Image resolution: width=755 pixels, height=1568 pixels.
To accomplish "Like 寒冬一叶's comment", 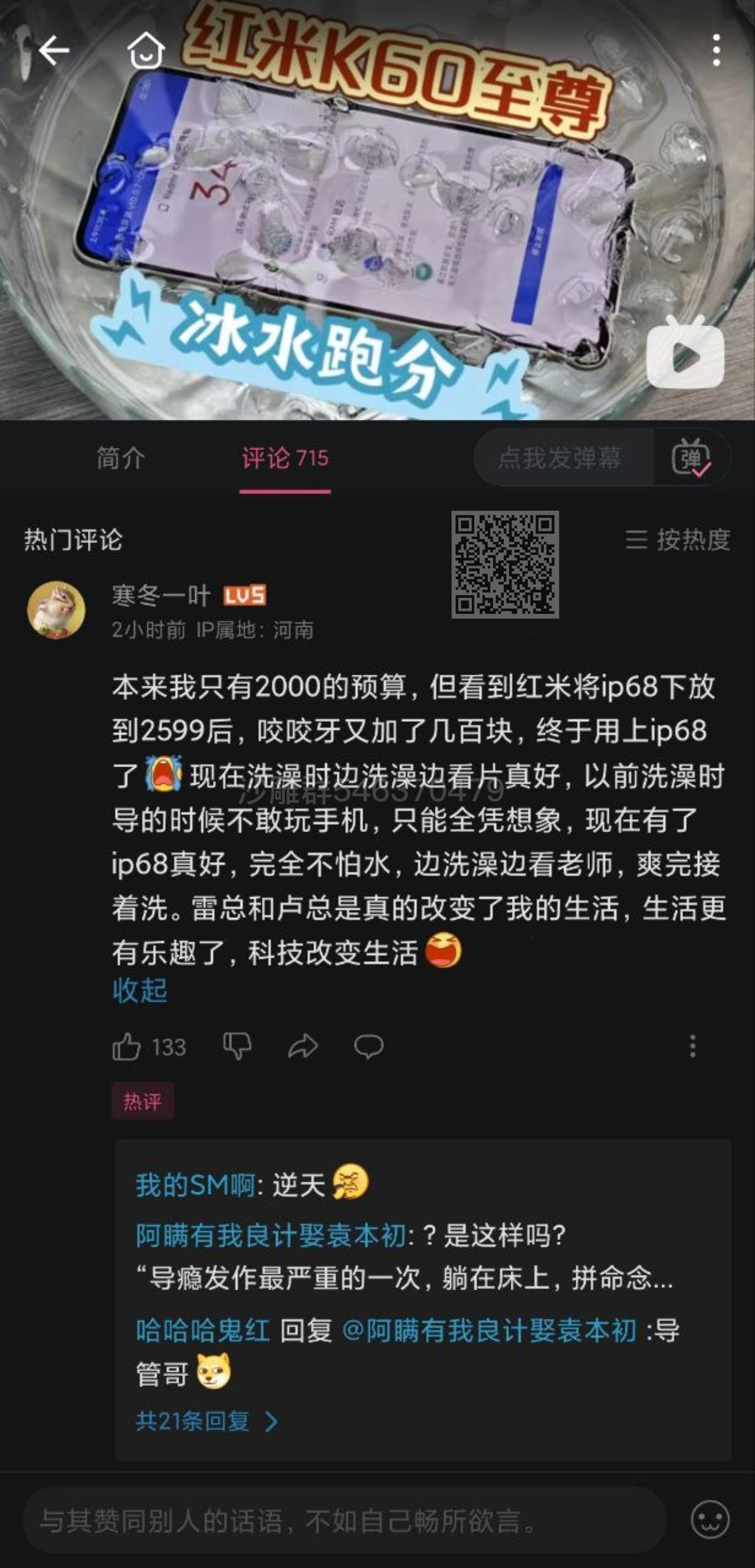I will point(127,1047).
